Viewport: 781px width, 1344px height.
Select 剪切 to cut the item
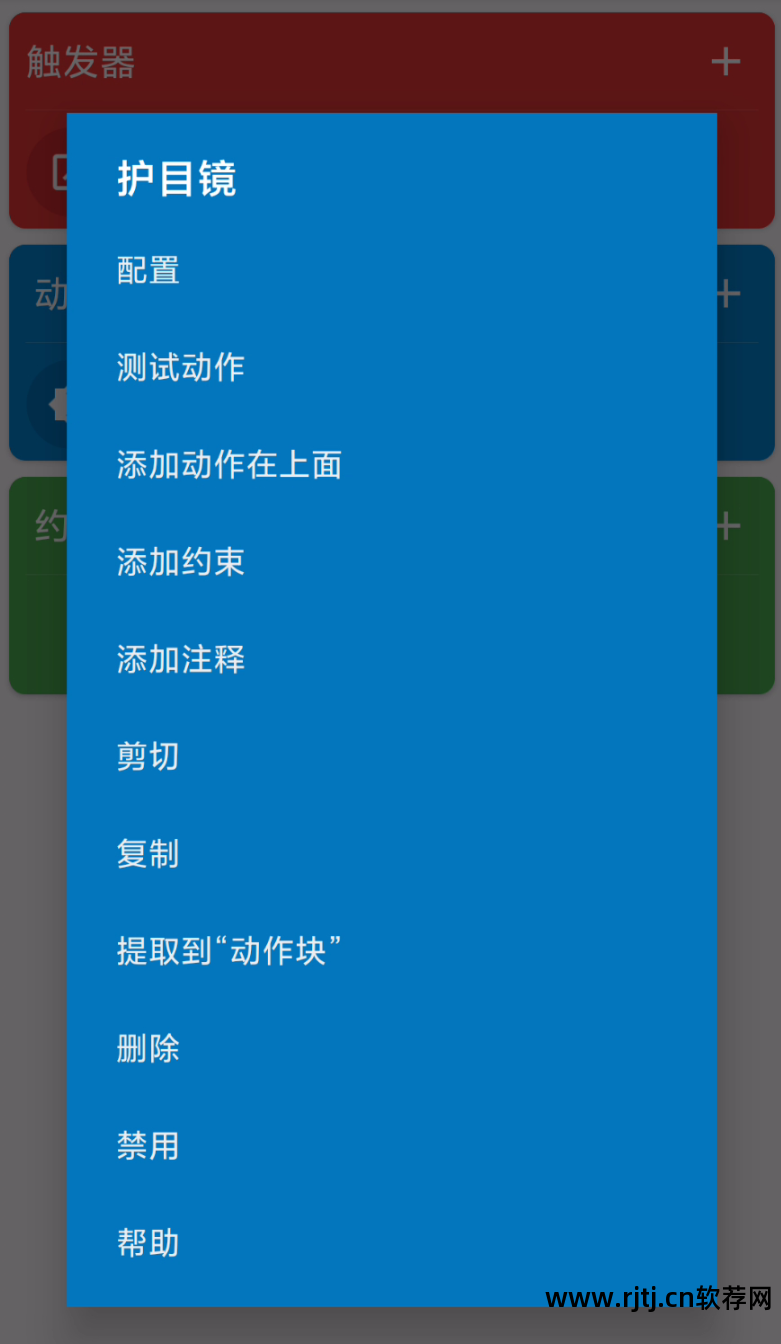(147, 757)
